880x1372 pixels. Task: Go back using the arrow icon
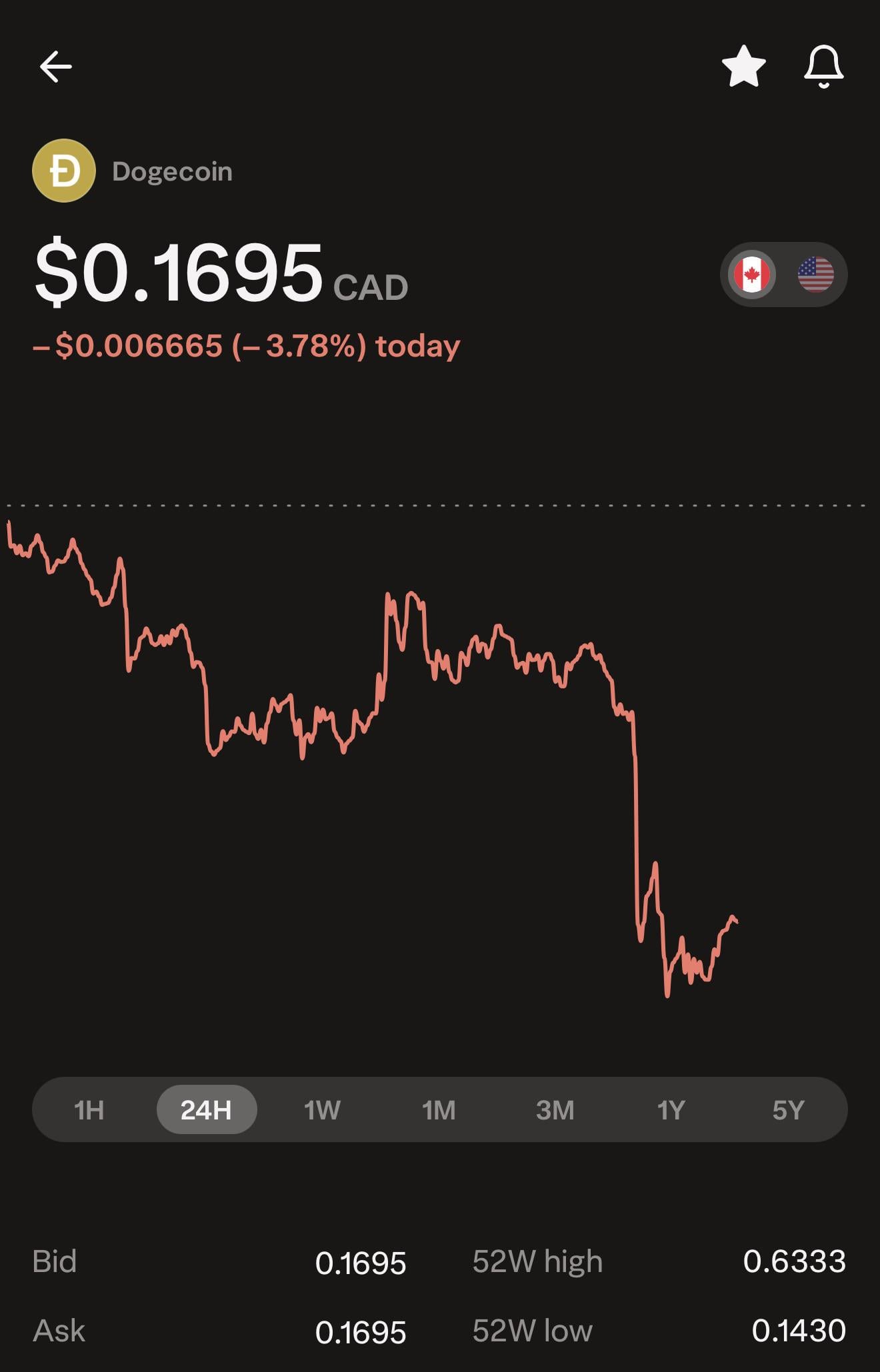[x=55, y=67]
